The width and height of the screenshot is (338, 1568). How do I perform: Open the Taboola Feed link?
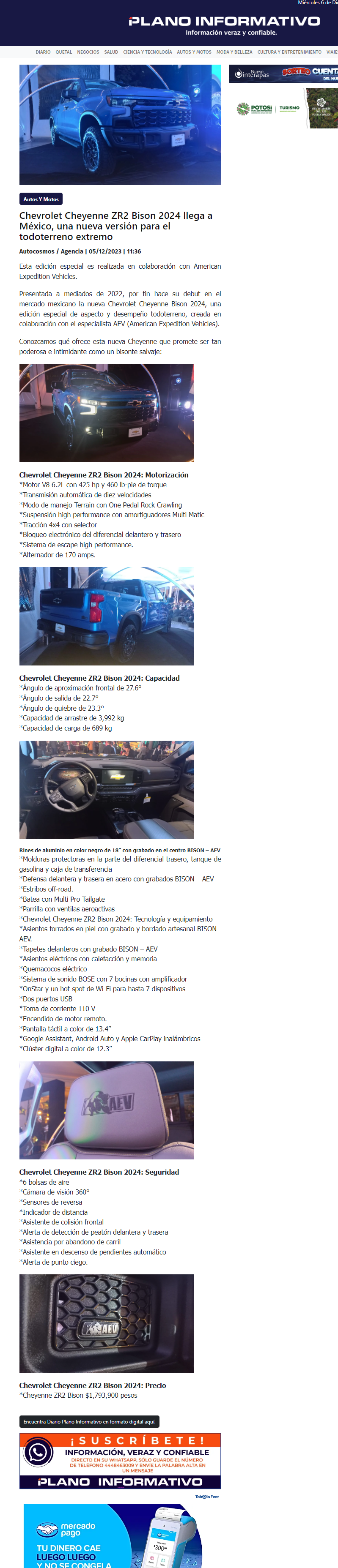(x=207, y=1496)
